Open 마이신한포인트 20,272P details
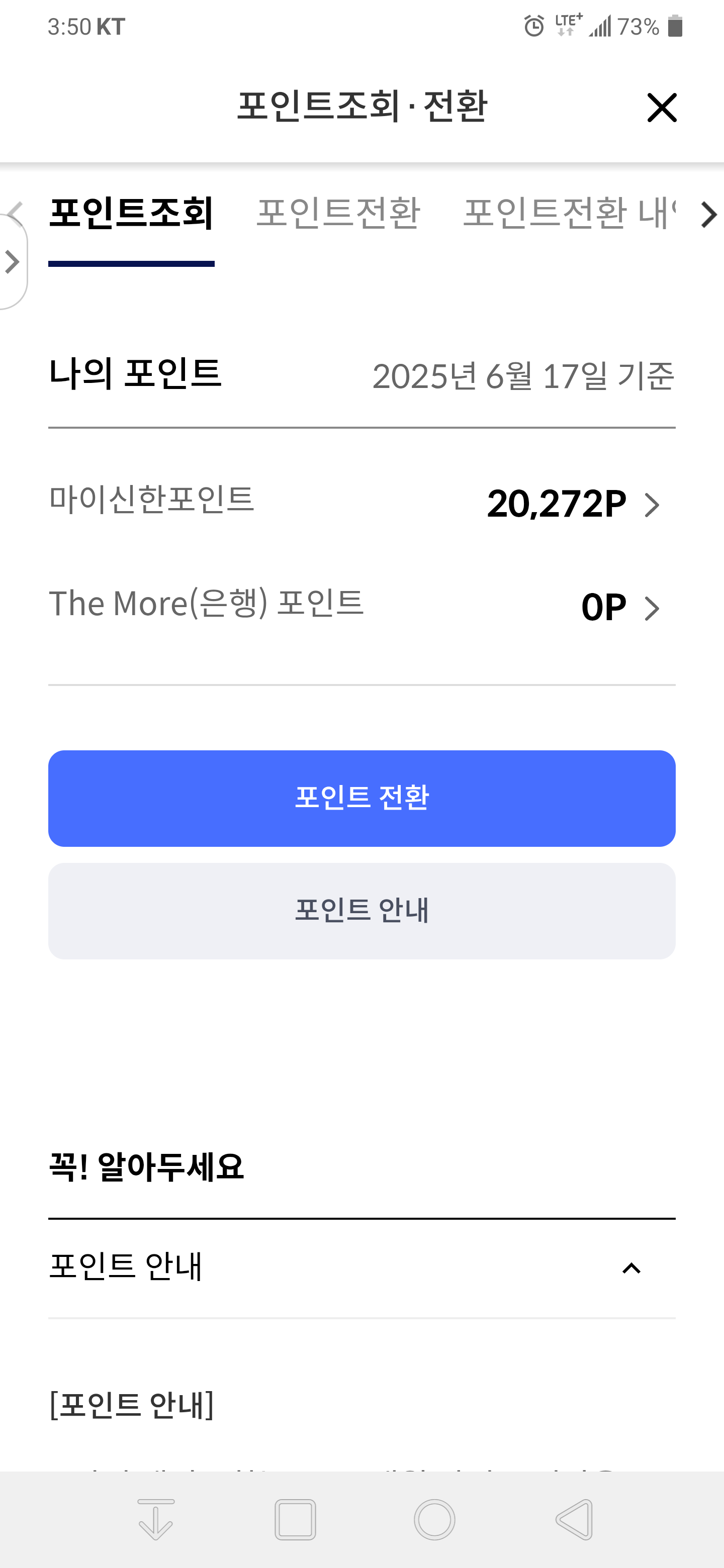The width and height of the screenshot is (724, 1568). 361,504
